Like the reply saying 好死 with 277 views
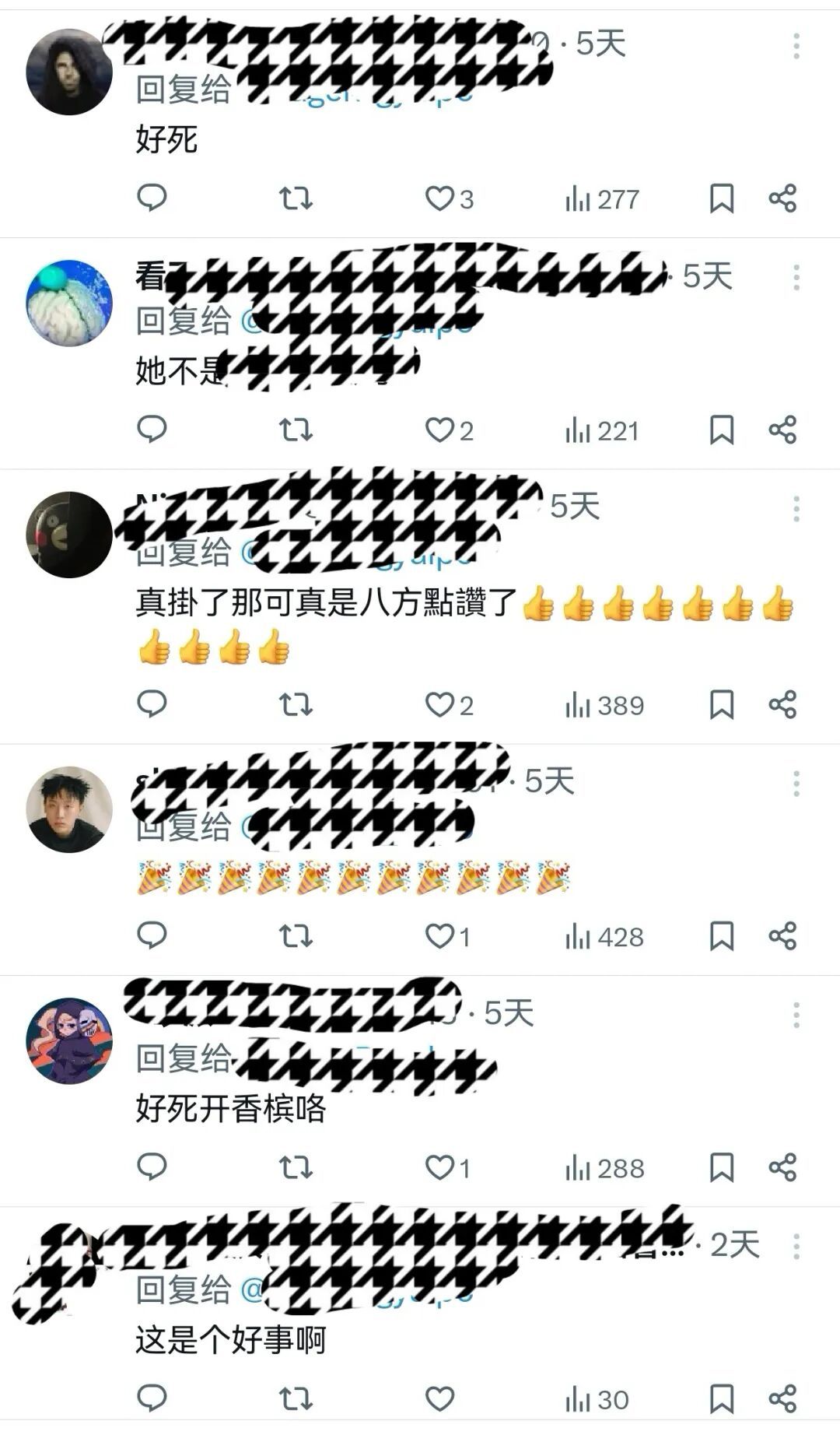This screenshot has width=840, height=1442. click(439, 198)
